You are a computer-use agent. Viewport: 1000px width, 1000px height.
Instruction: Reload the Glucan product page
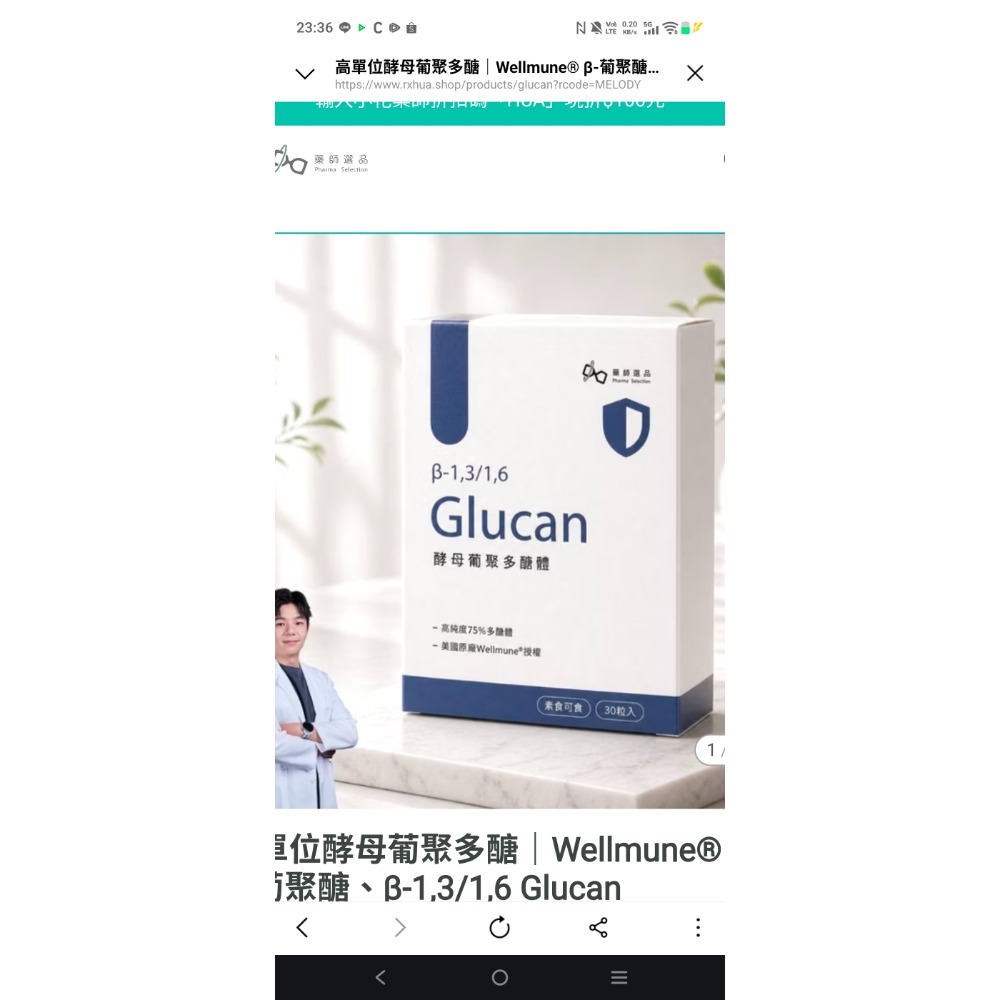pyautogui.click(x=499, y=927)
